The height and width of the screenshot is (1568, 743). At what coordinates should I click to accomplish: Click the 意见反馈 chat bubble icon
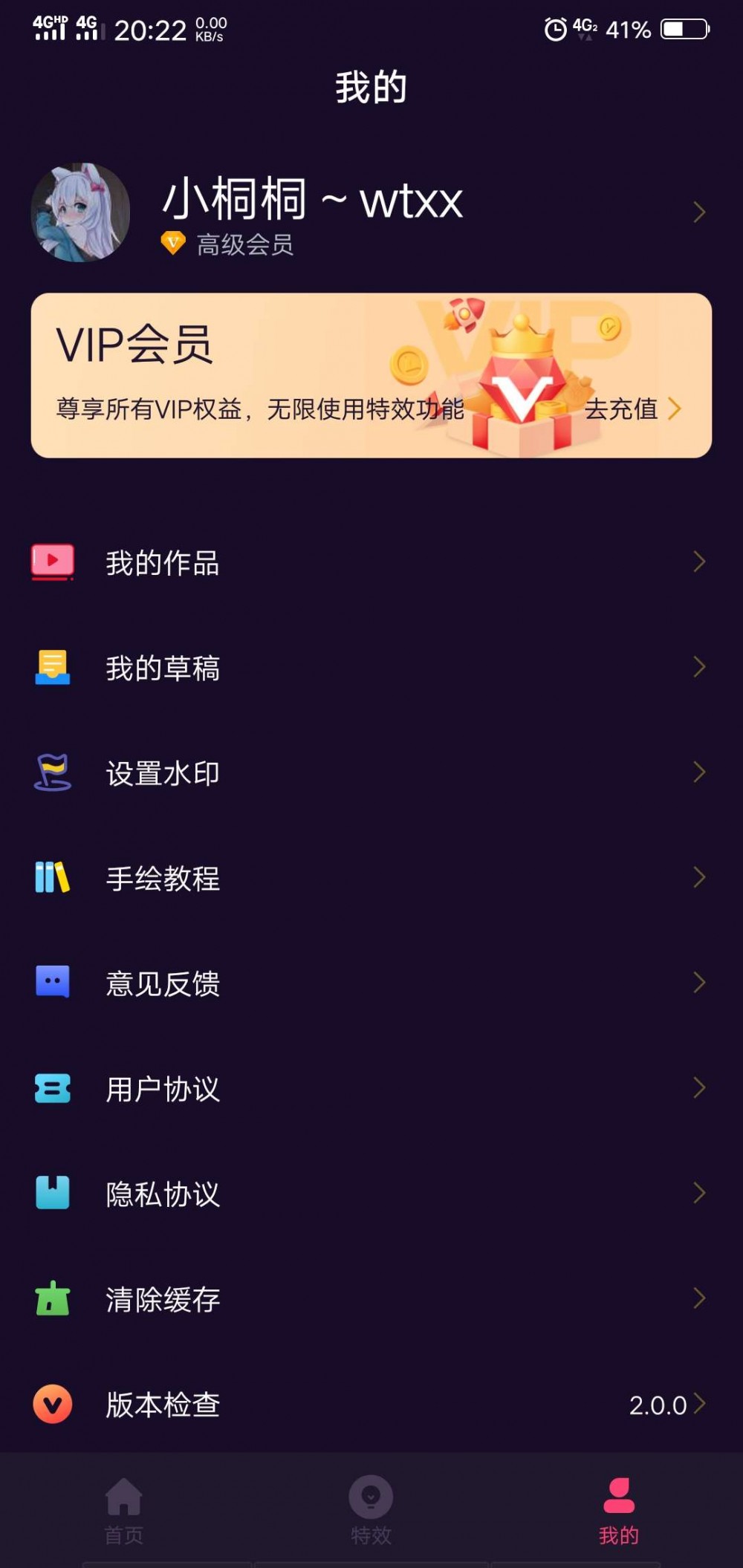pos(52,983)
